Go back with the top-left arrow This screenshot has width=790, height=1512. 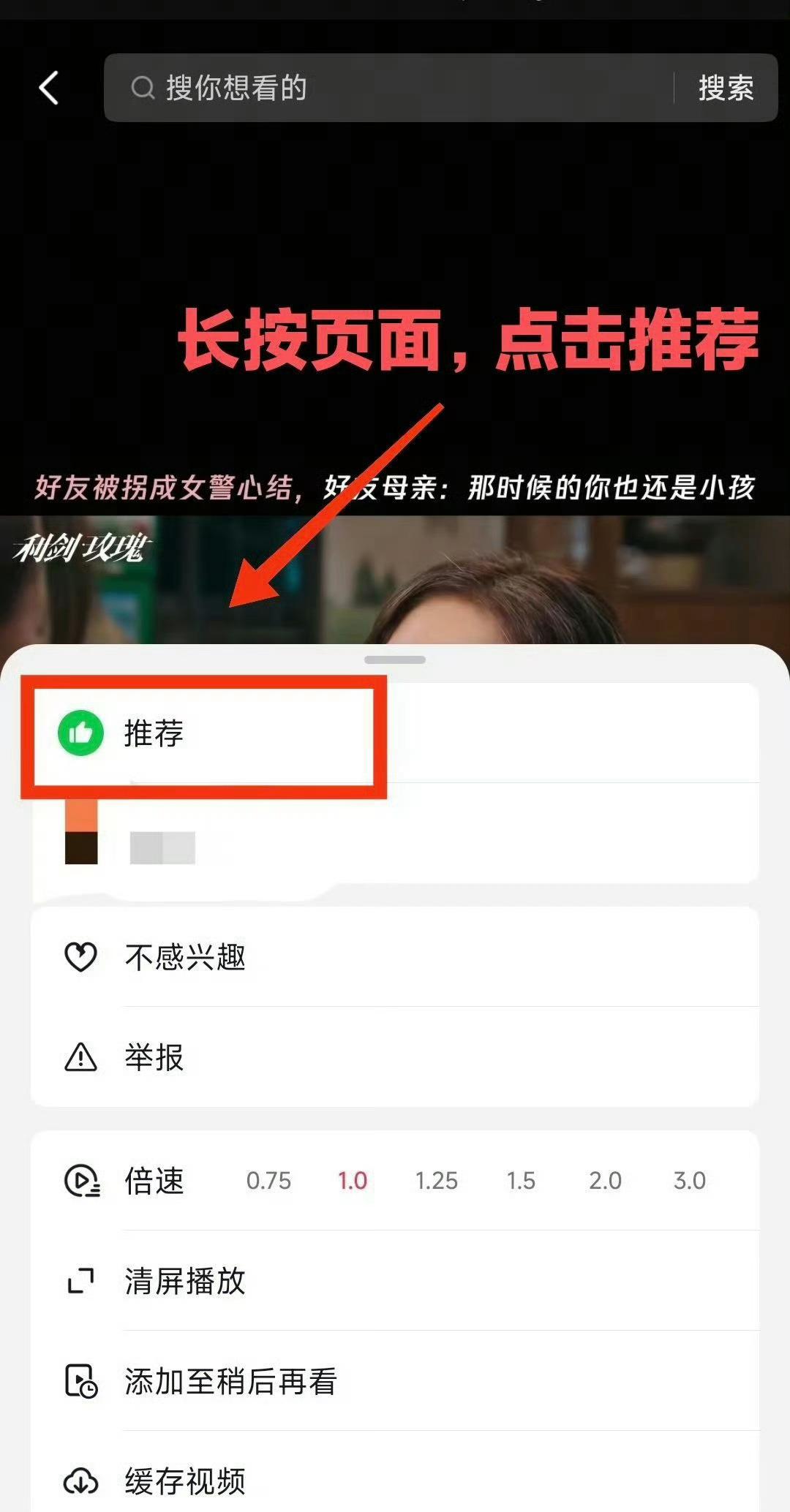click(49, 88)
